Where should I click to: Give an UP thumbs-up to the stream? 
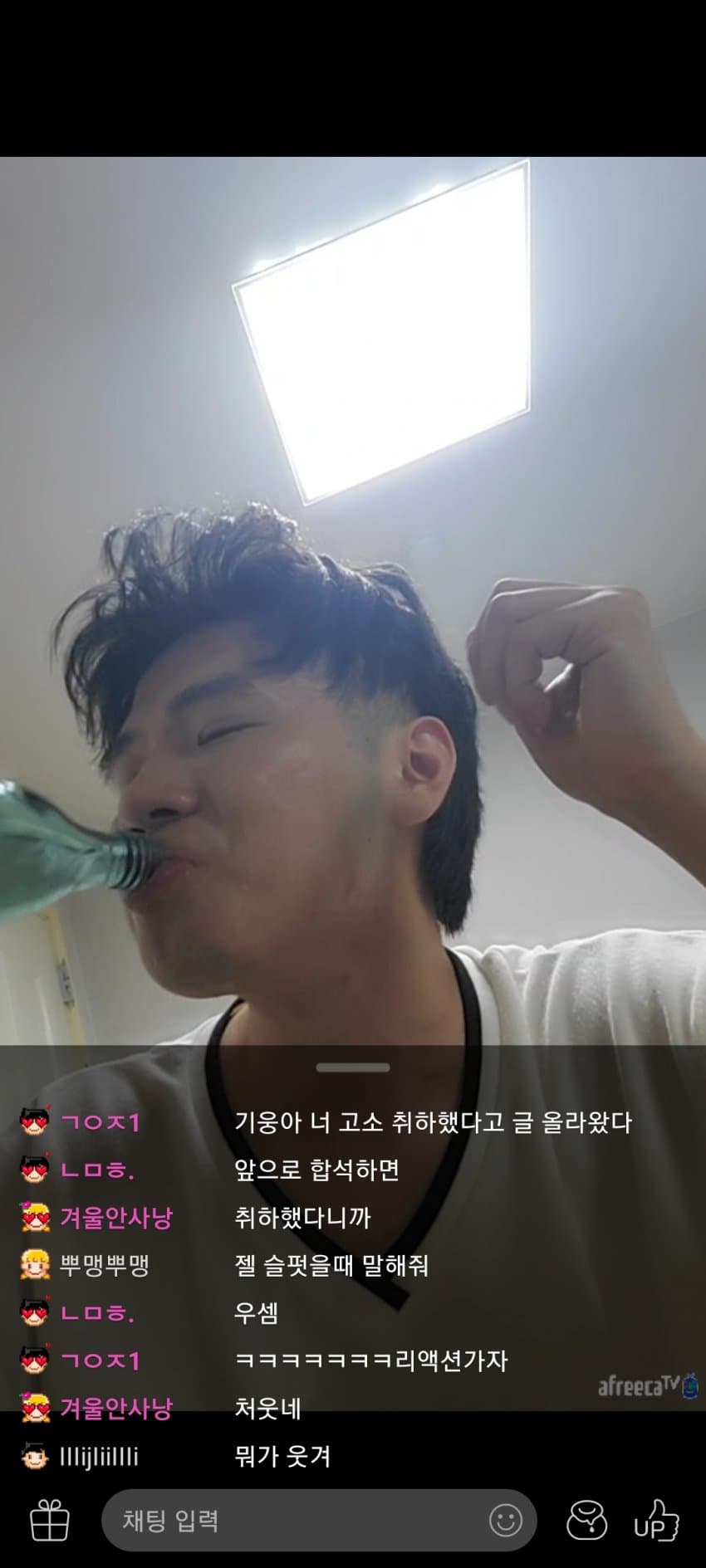(656, 1521)
